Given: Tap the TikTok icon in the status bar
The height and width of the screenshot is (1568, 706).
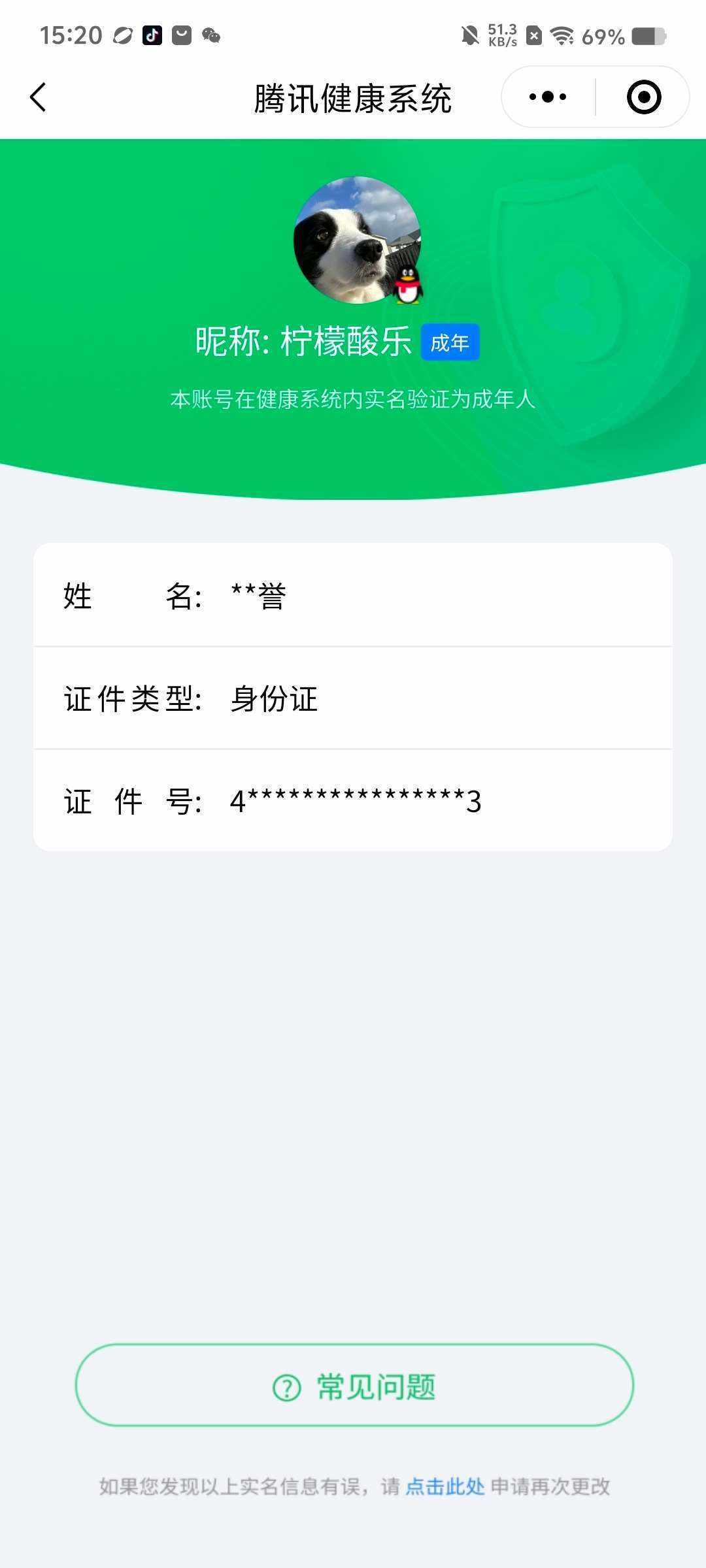Looking at the screenshot, I should click(x=152, y=36).
